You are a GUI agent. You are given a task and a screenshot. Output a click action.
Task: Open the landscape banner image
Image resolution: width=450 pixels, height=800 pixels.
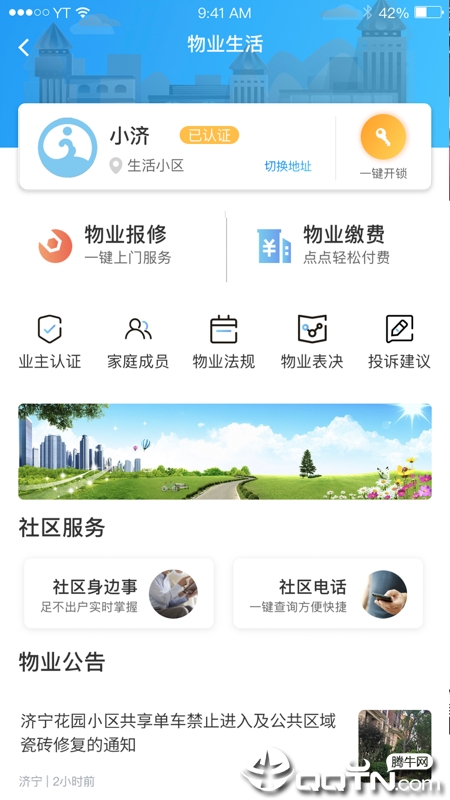pos(225,451)
